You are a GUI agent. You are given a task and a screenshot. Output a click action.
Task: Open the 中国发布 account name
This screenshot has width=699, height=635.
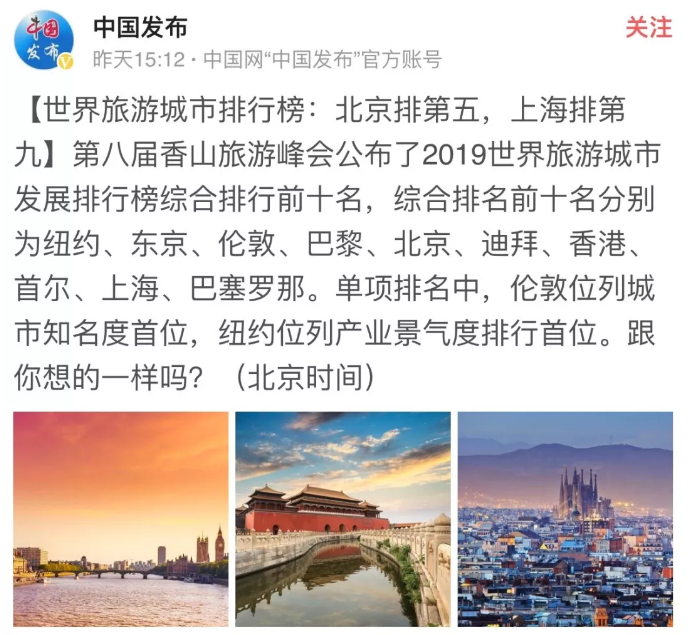click(140, 26)
